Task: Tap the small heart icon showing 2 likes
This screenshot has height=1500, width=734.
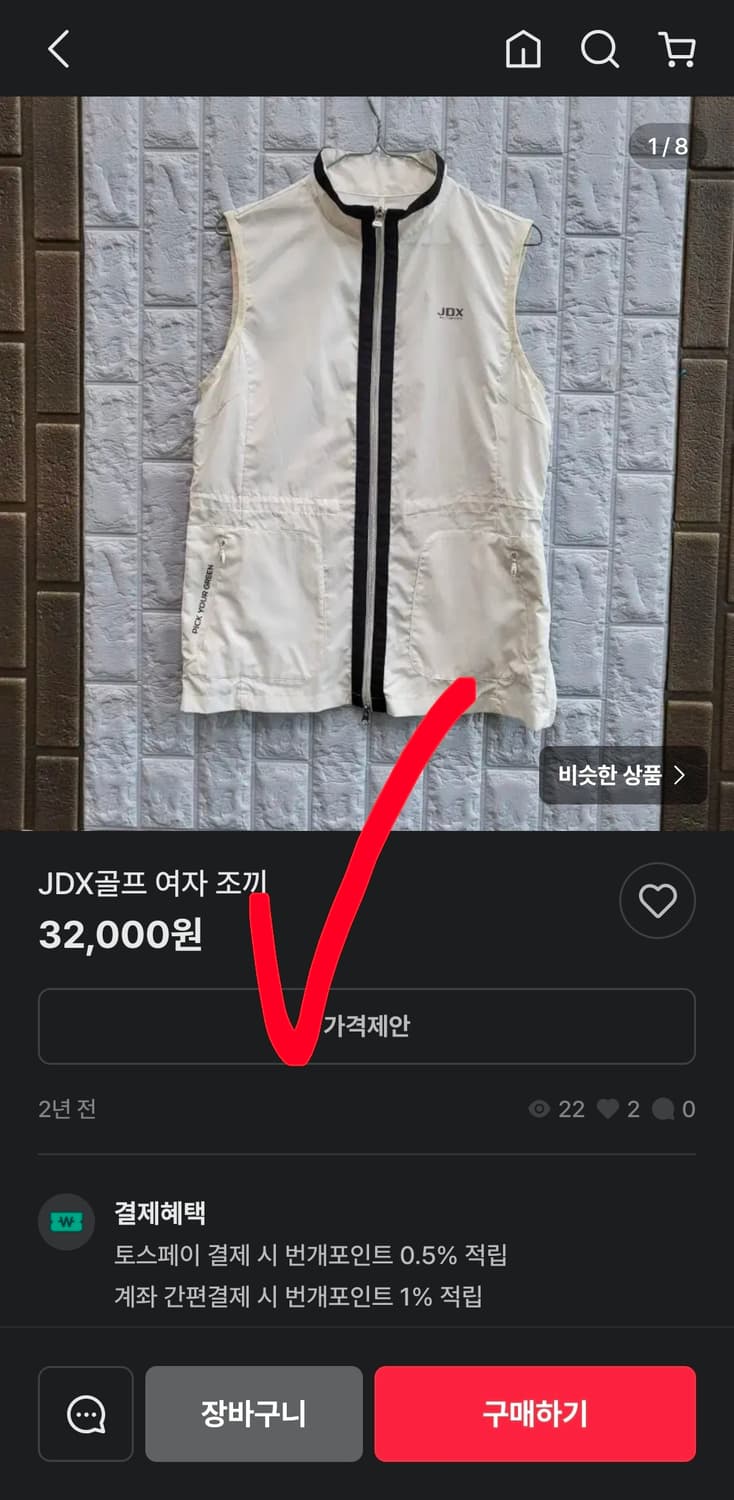Action: (606, 1109)
